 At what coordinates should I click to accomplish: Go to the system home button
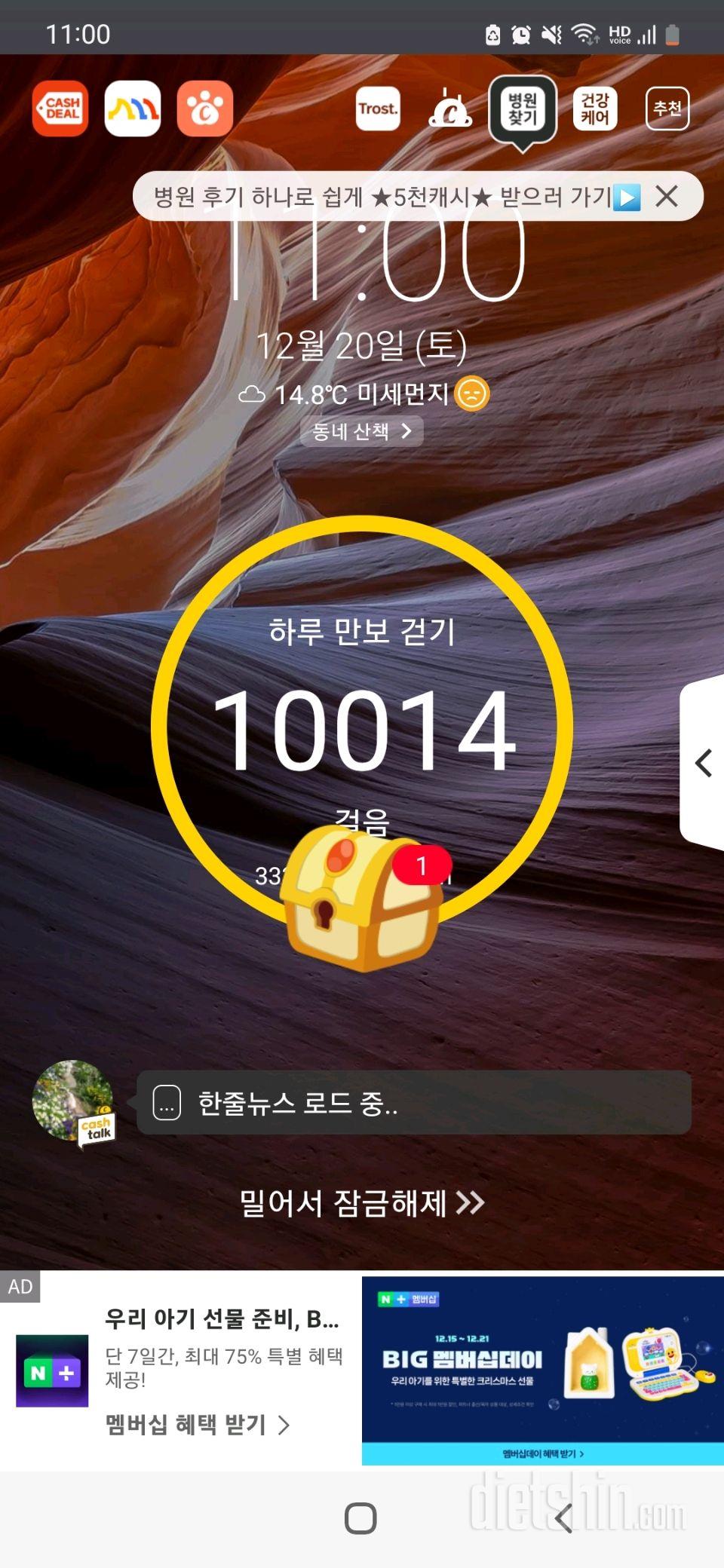(360, 1518)
